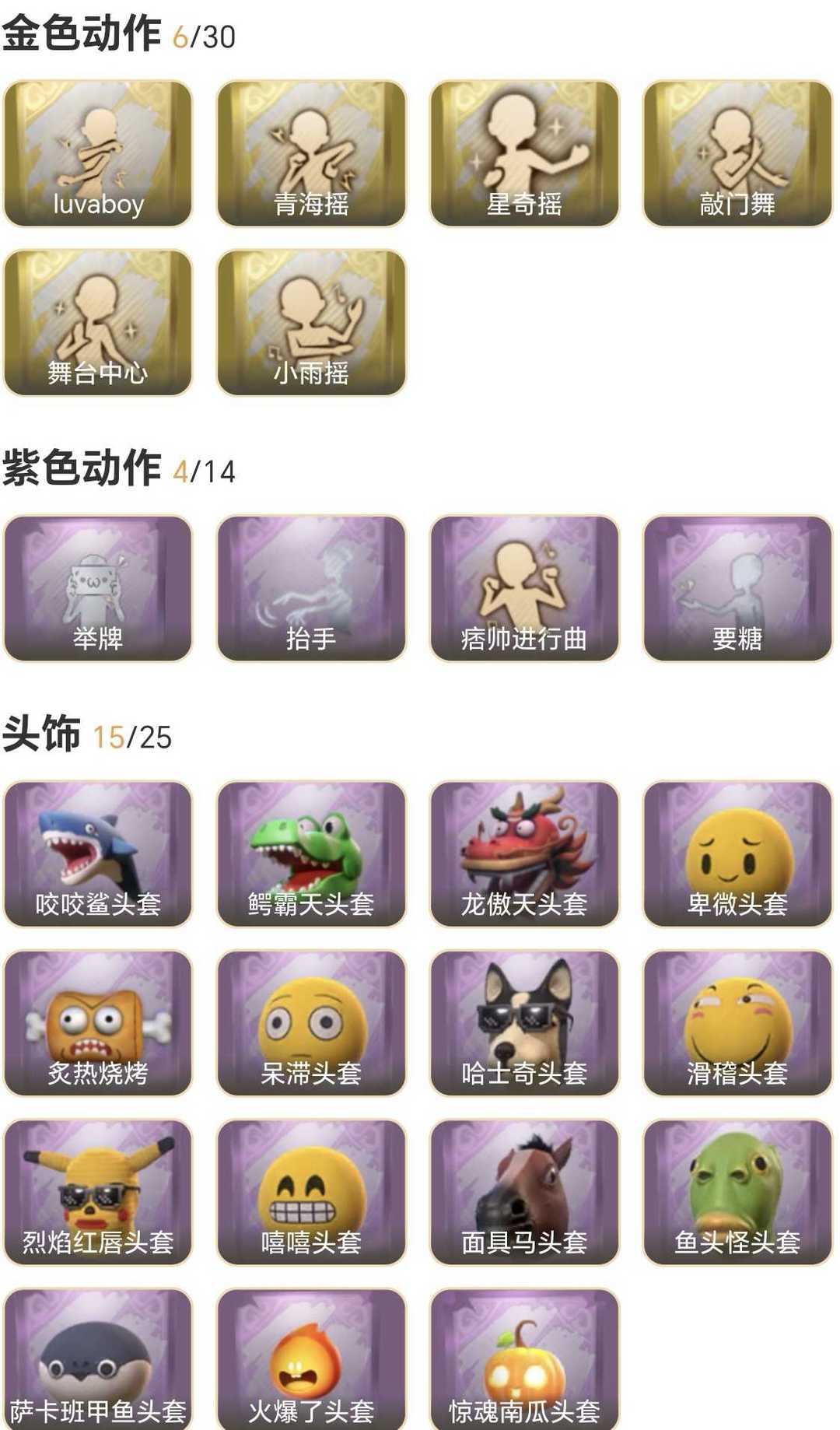View the 哈士奇头套 husky headgear
The width and height of the screenshot is (840, 1430).
[x=524, y=1023]
